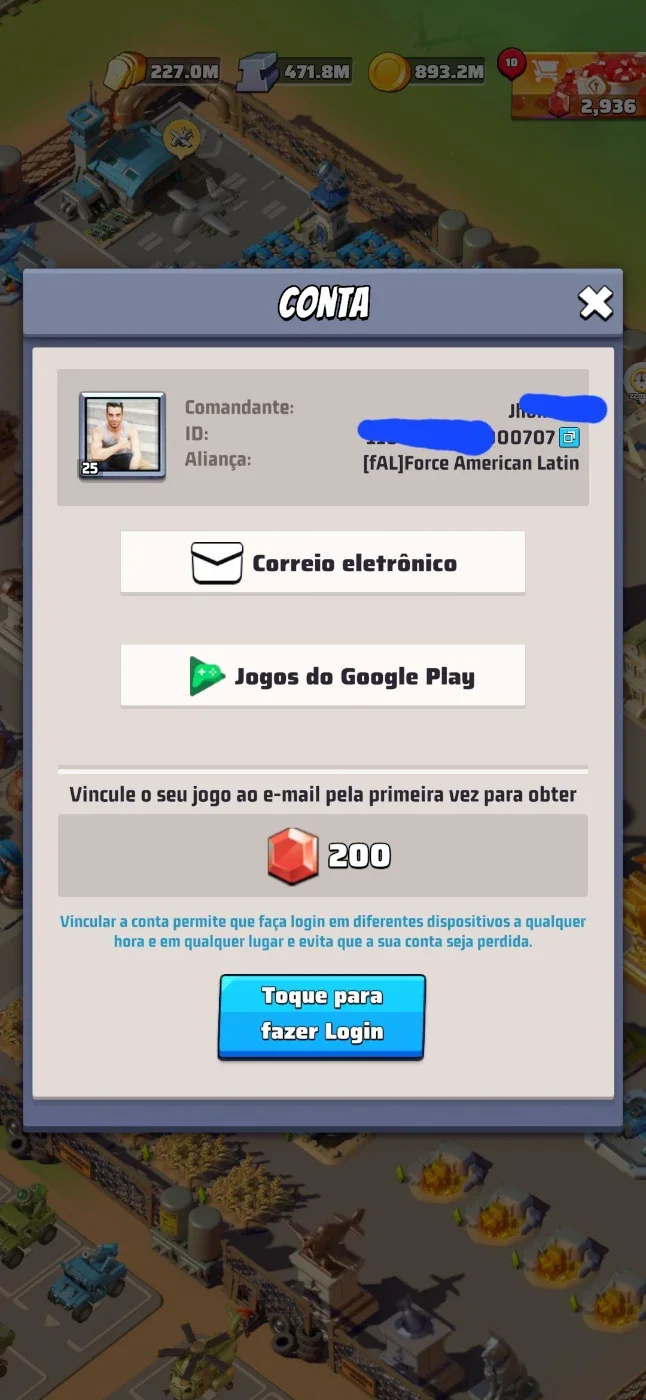Tap Toque para fazer Login button
Screen dimensions: 646x1400
(x=322, y=1016)
